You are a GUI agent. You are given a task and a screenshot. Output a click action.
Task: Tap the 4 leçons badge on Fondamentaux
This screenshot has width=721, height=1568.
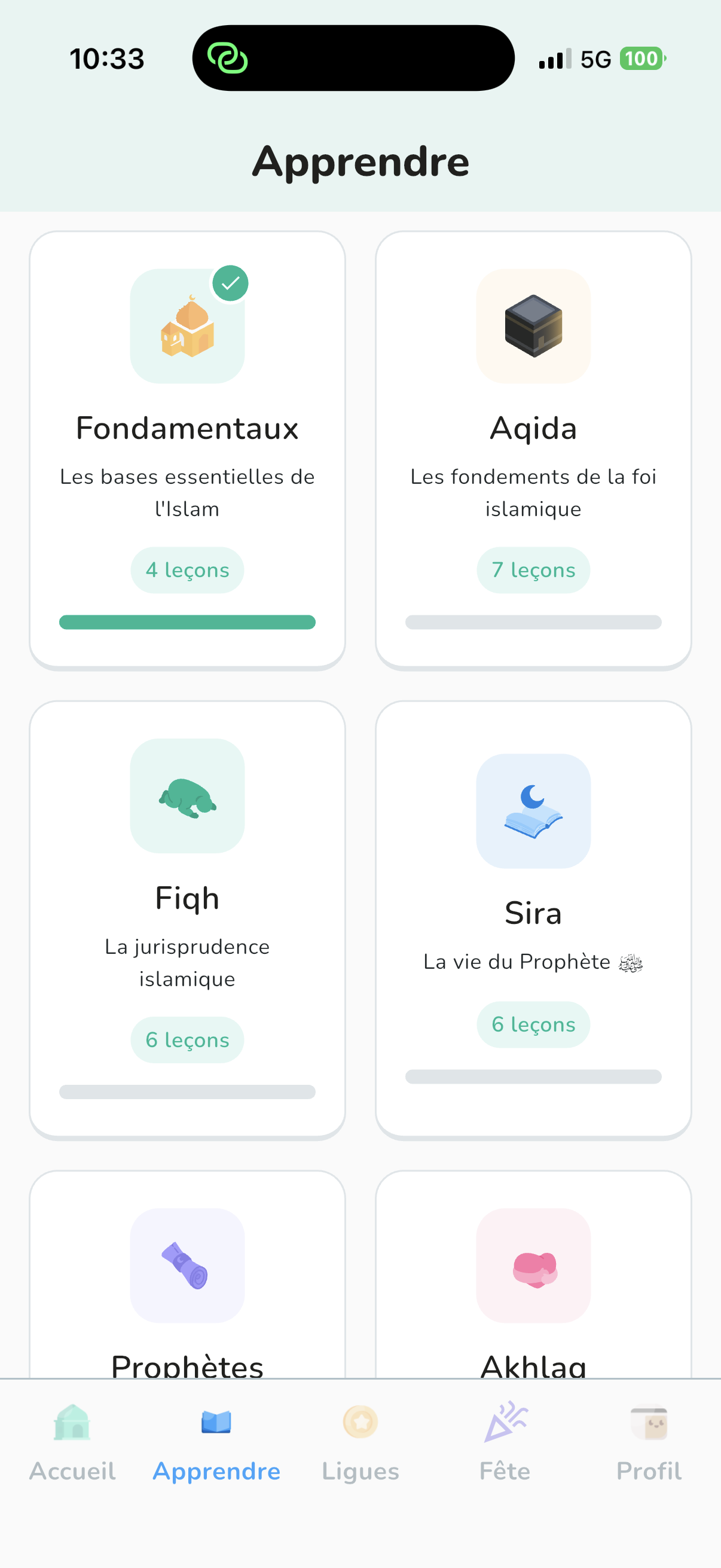pyautogui.click(x=187, y=570)
